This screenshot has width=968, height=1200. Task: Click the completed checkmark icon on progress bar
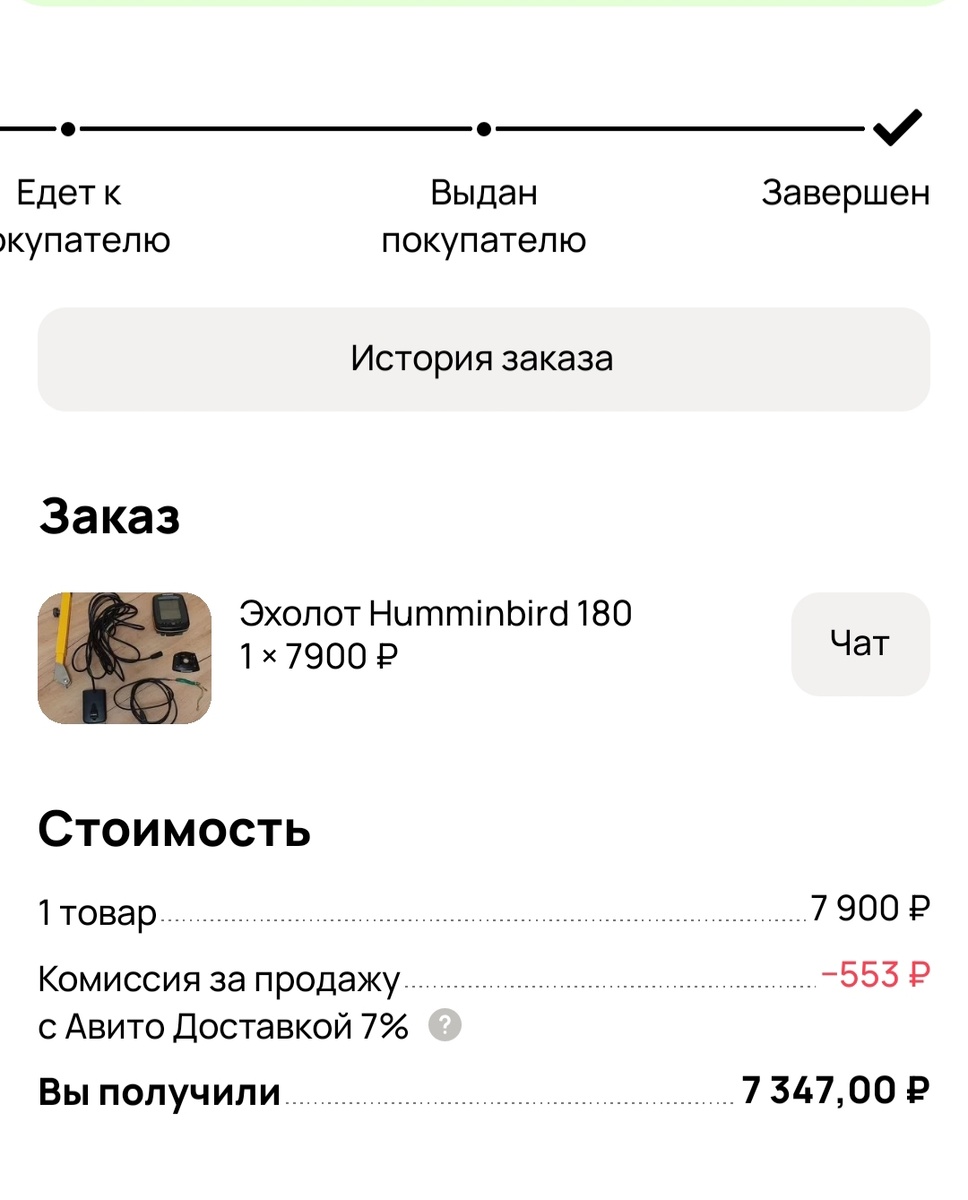[897, 127]
